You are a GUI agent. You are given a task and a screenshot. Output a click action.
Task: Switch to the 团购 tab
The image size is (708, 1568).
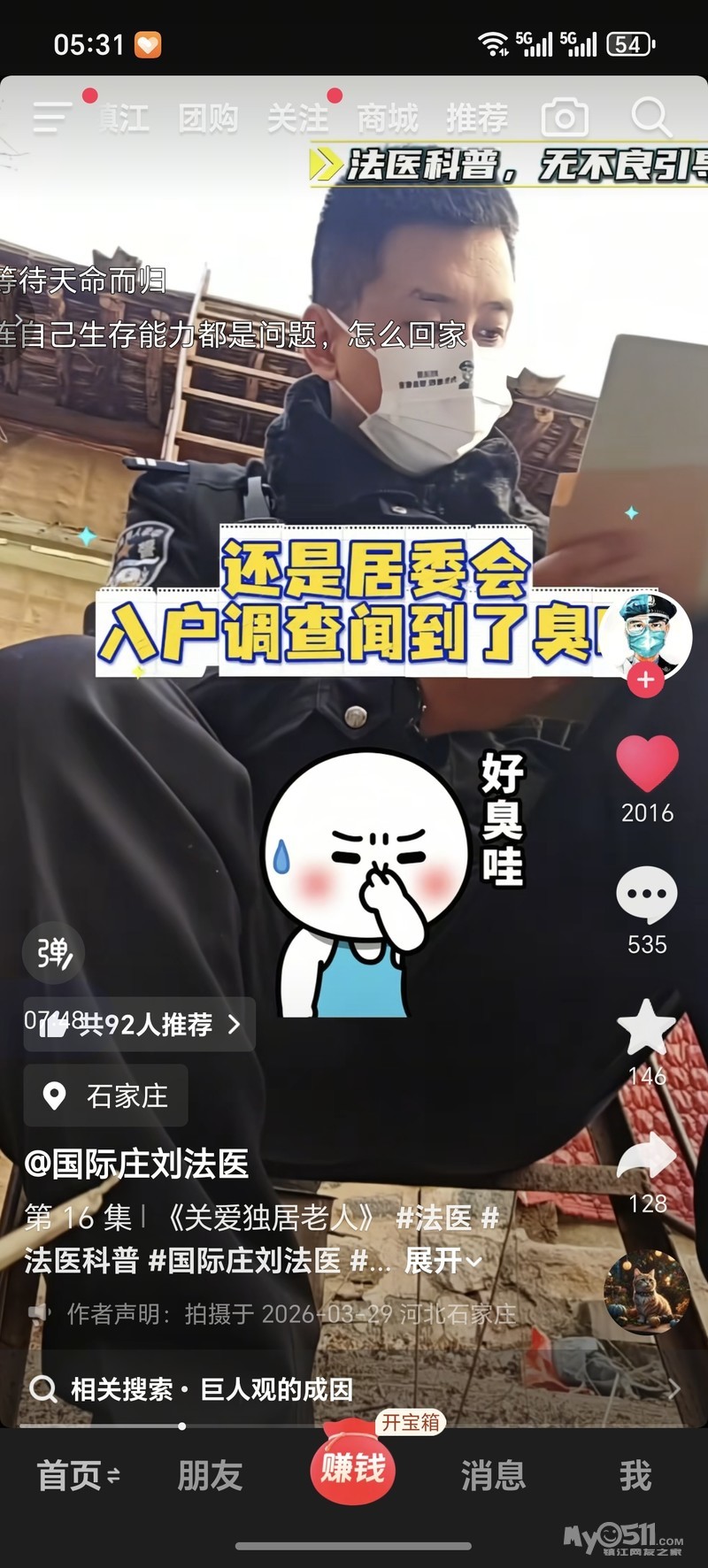coord(209,118)
